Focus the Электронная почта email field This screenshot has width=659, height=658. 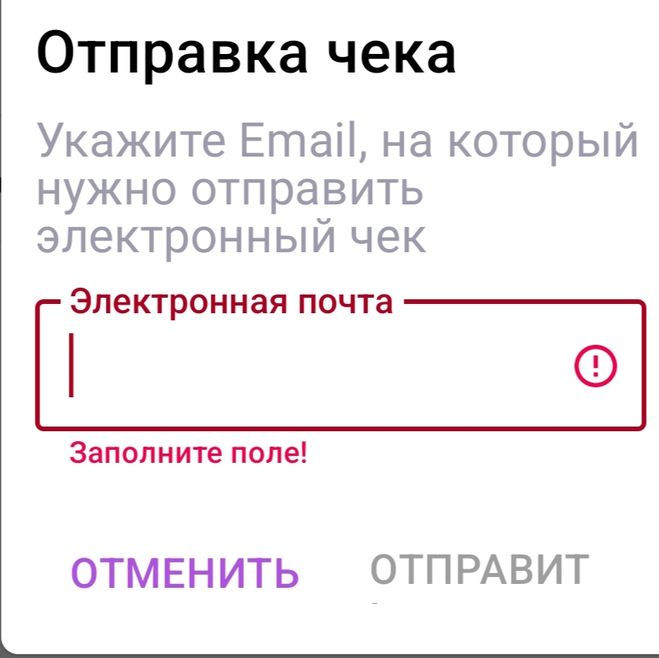coord(310,367)
